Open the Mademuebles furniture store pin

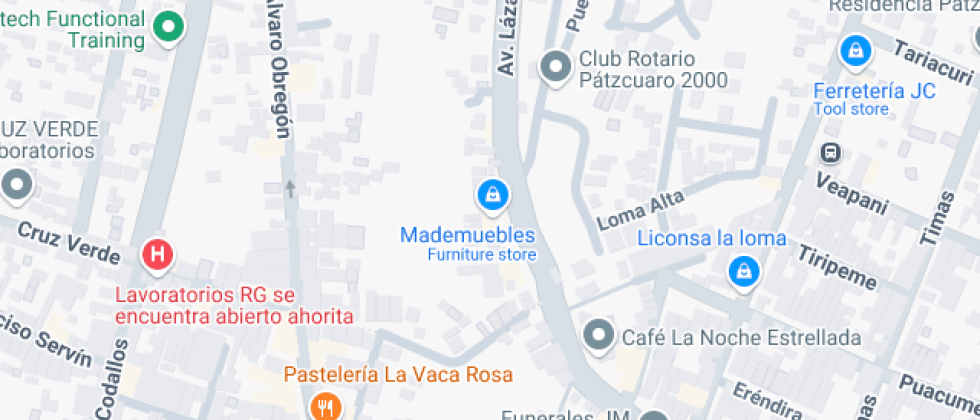point(490,195)
